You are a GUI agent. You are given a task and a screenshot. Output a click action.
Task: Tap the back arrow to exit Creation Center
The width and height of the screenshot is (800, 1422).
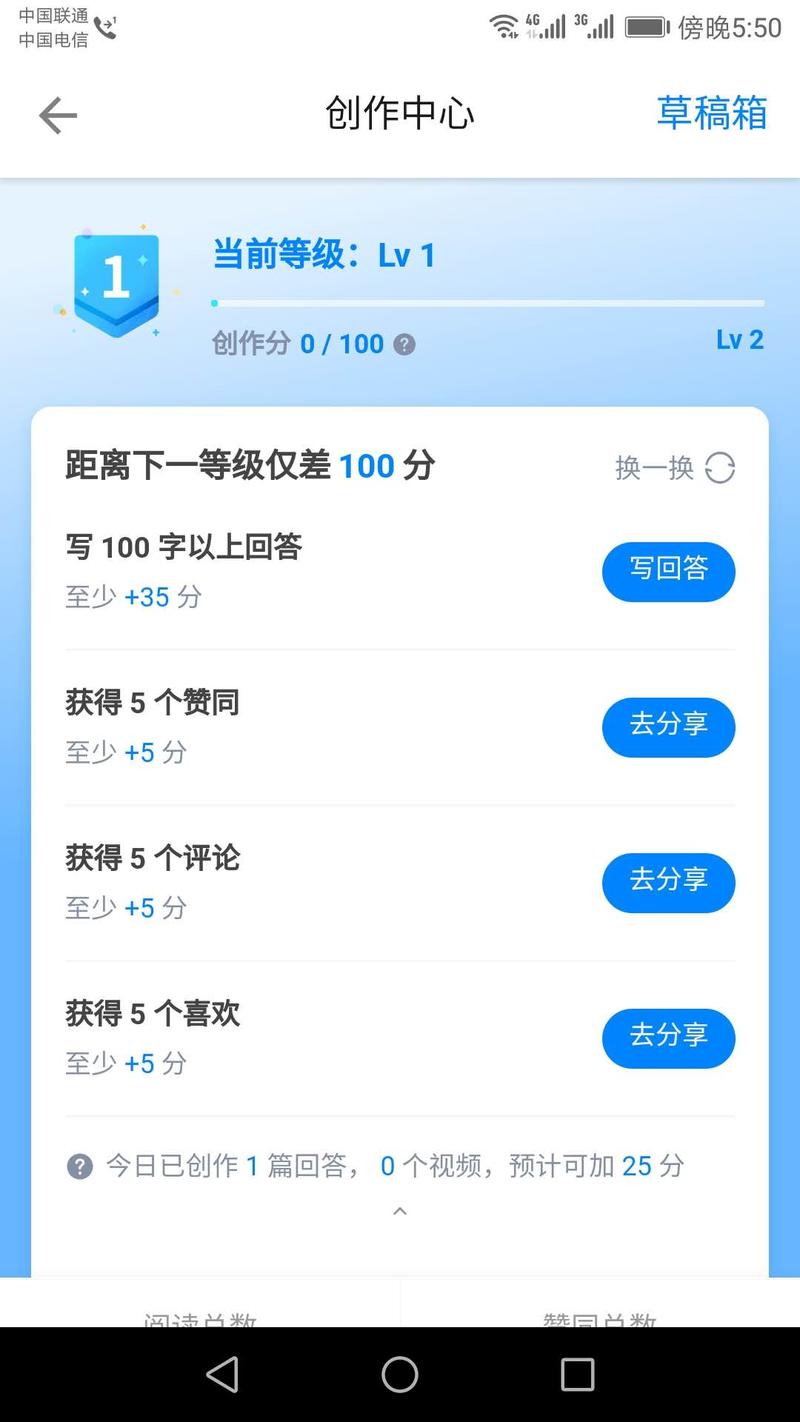57,115
